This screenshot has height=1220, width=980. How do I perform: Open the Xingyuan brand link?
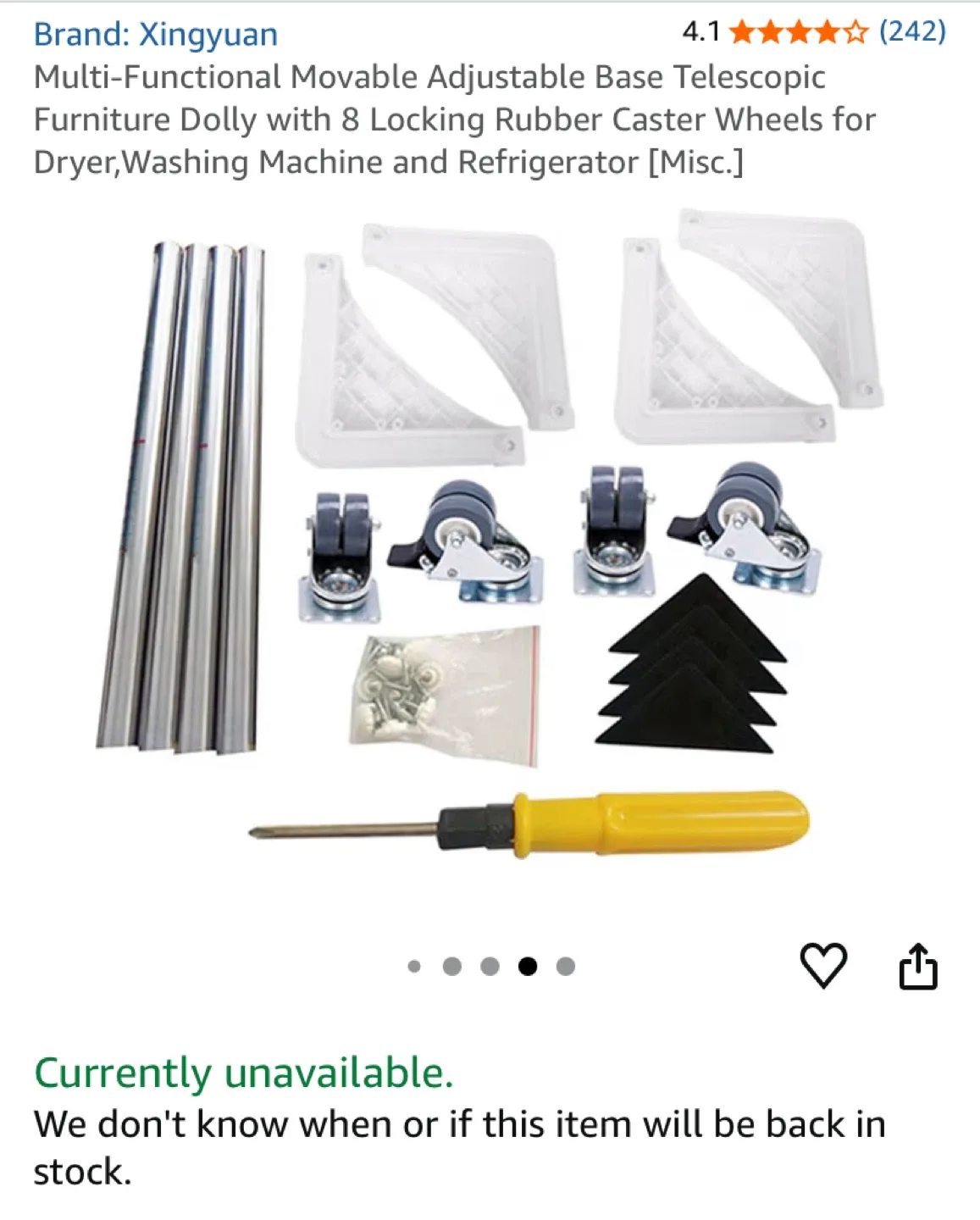tap(156, 35)
